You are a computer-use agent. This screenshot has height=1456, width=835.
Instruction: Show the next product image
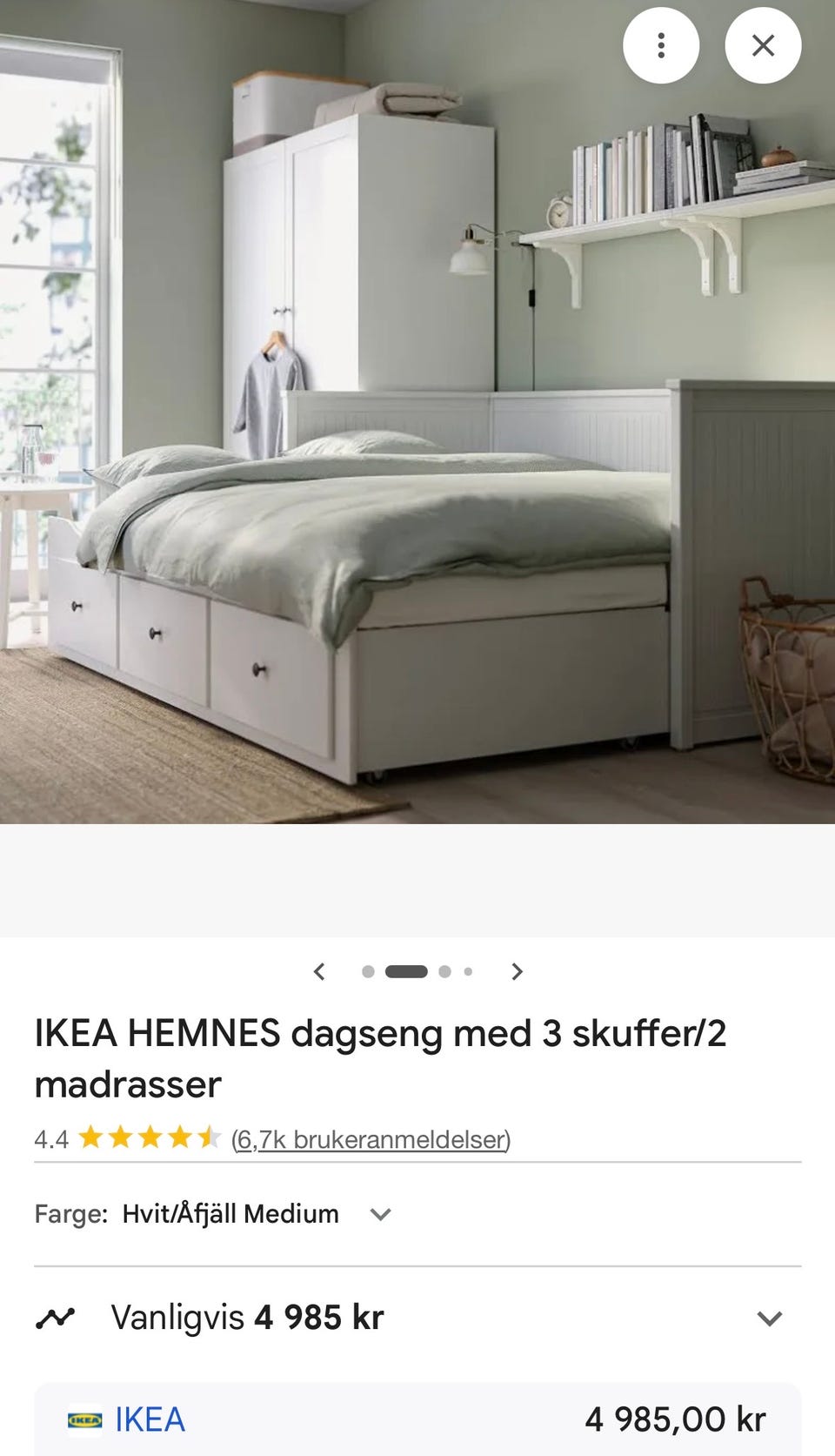click(x=517, y=971)
